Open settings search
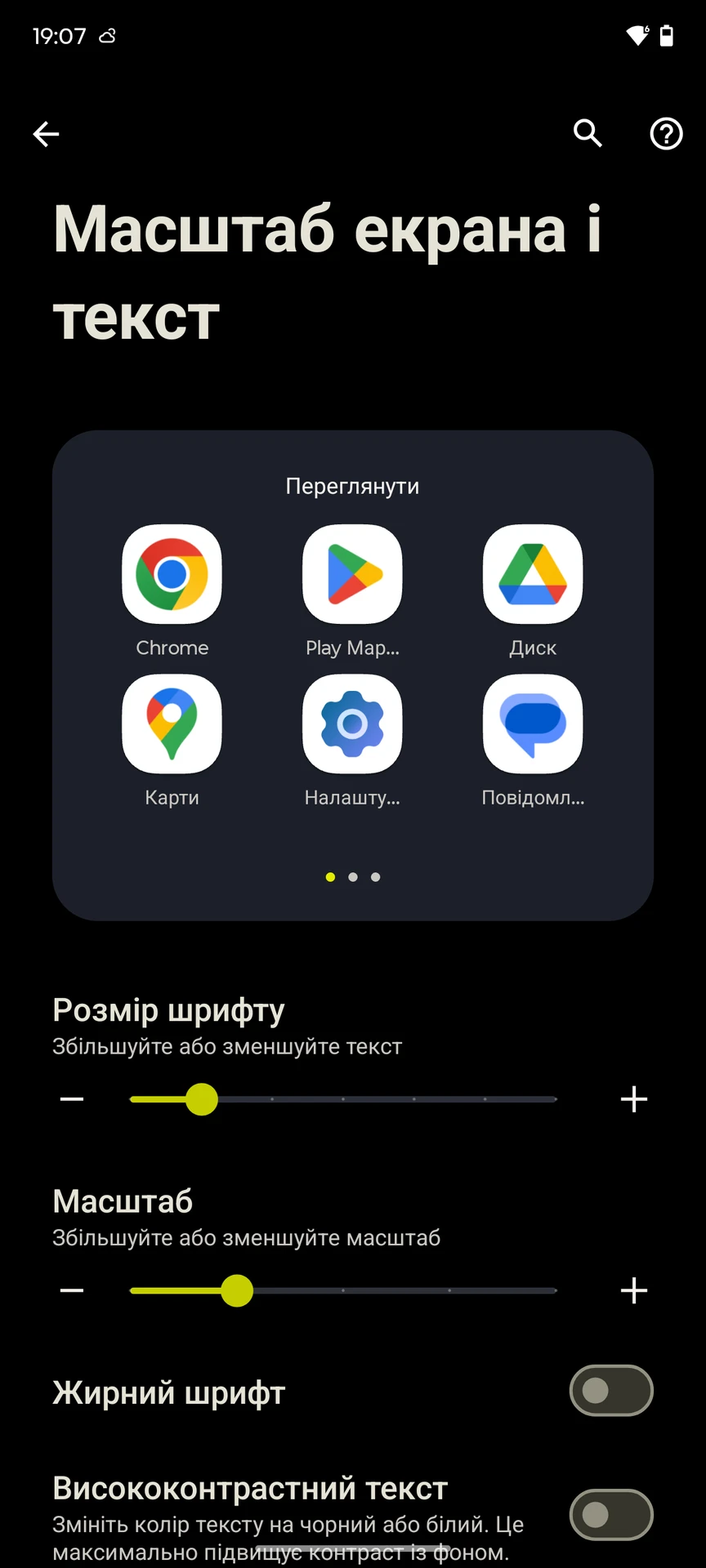 [588, 132]
